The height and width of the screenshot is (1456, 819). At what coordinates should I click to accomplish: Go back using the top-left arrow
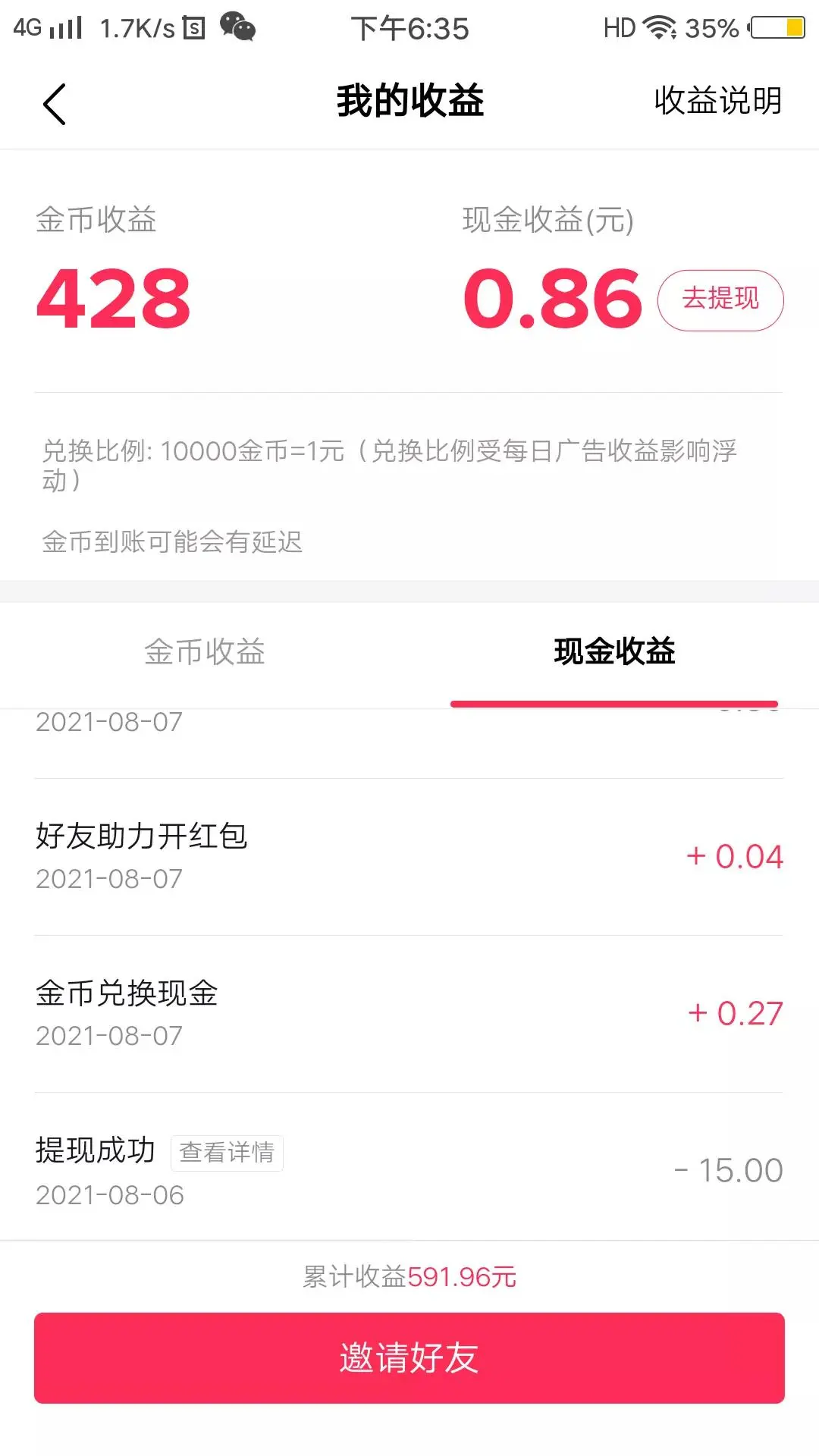(x=55, y=104)
